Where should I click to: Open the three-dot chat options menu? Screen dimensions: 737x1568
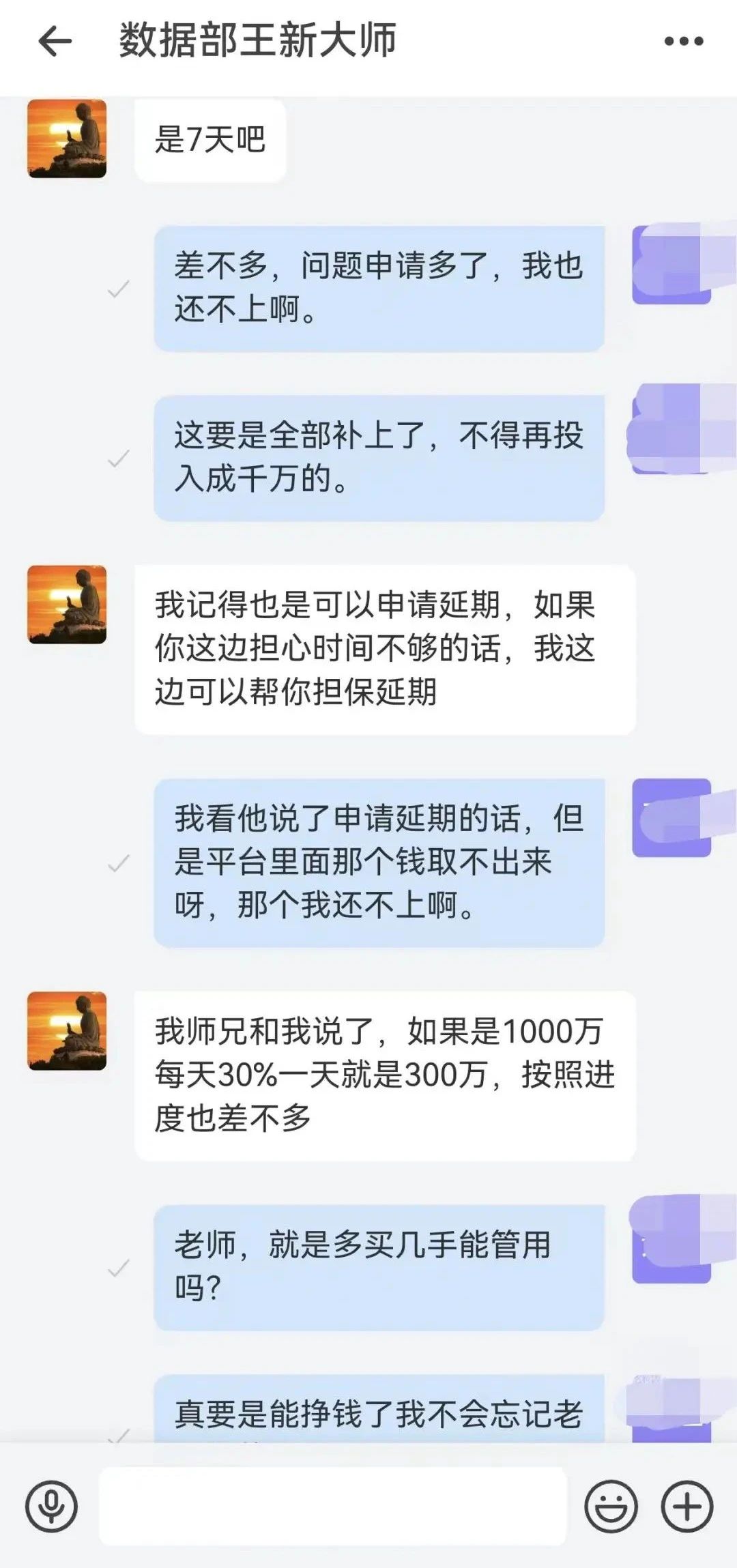(x=683, y=42)
